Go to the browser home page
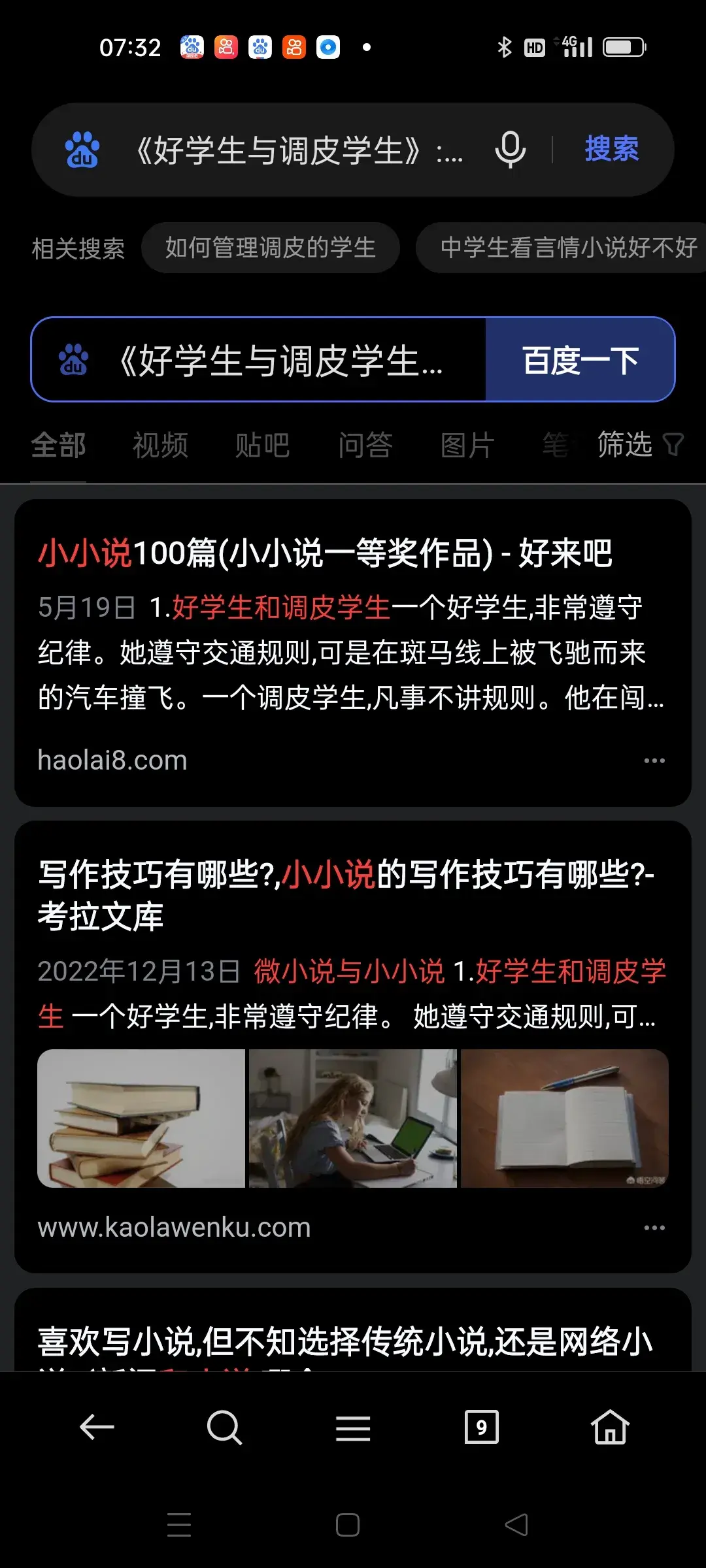The height and width of the screenshot is (1568, 706). pyautogui.click(x=610, y=1428)
